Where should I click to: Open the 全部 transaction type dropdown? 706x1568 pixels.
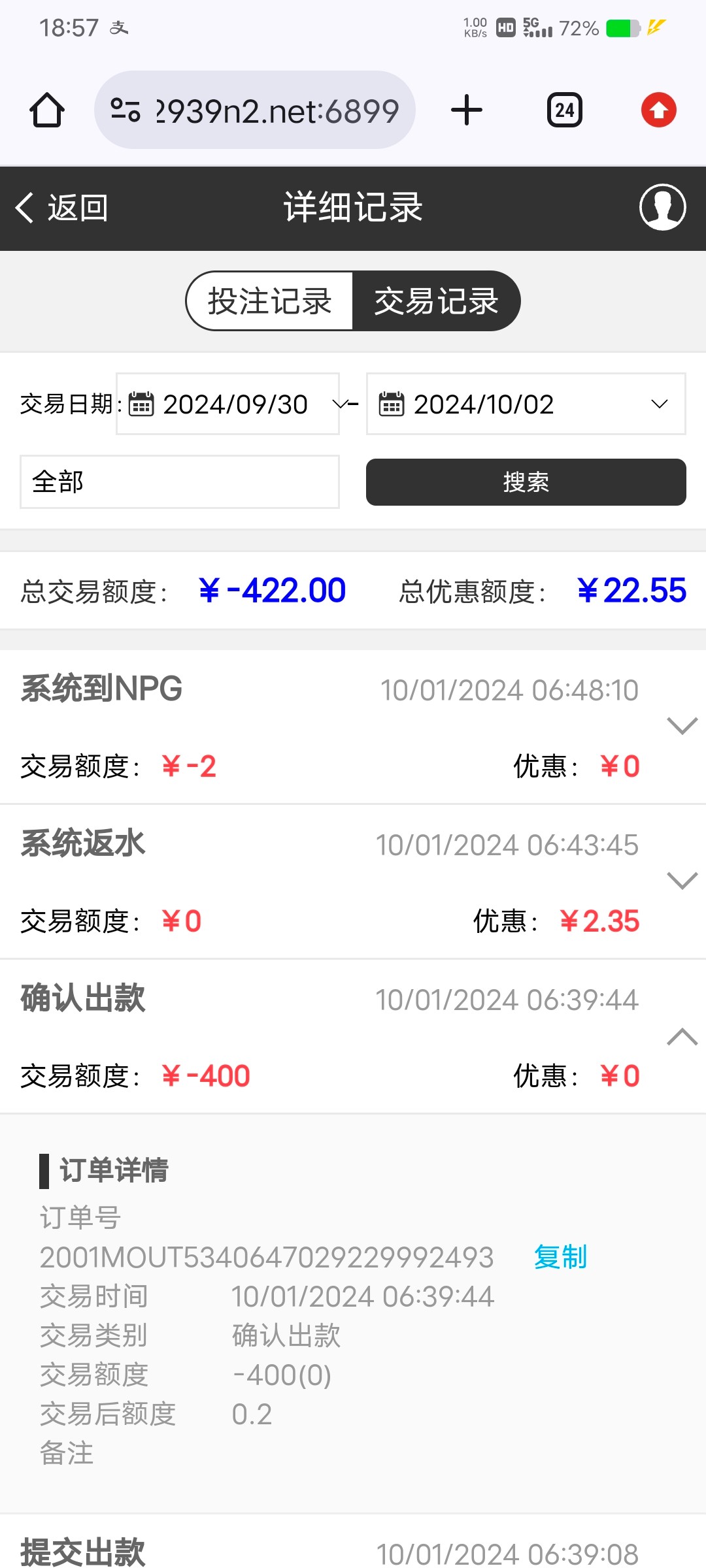click(180, 482)
